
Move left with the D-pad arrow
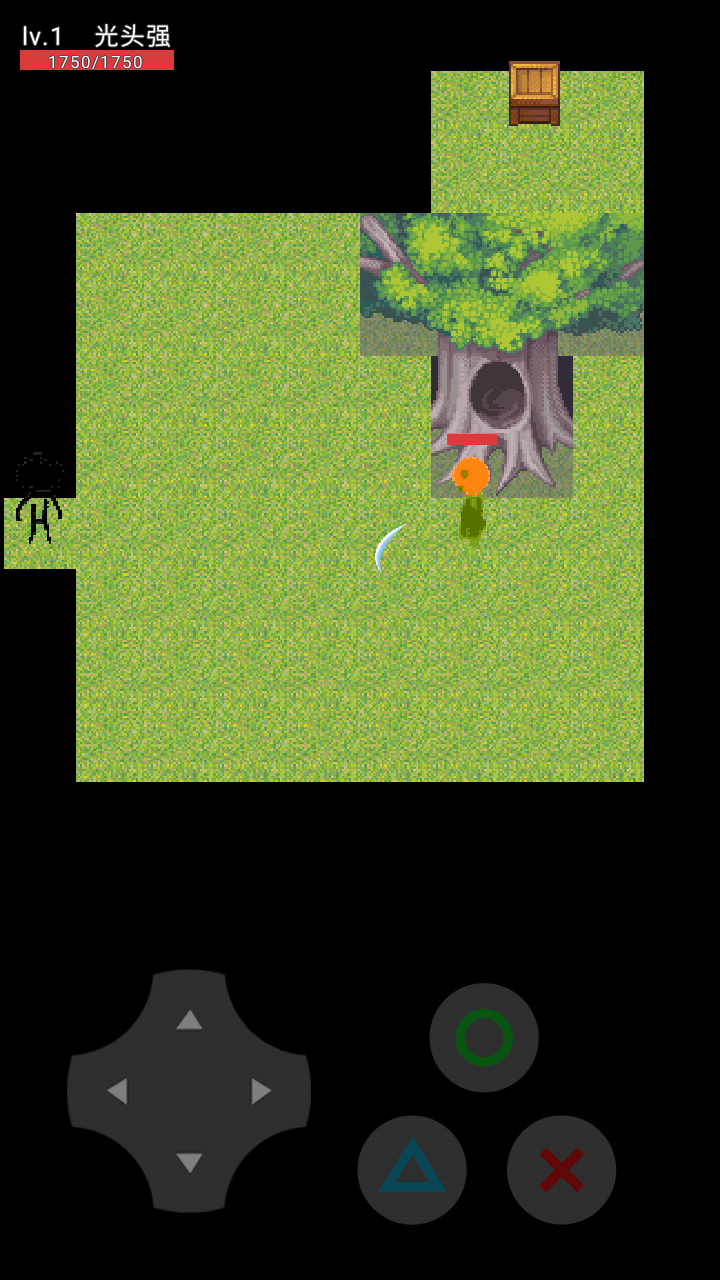[x=118, y=1091]
